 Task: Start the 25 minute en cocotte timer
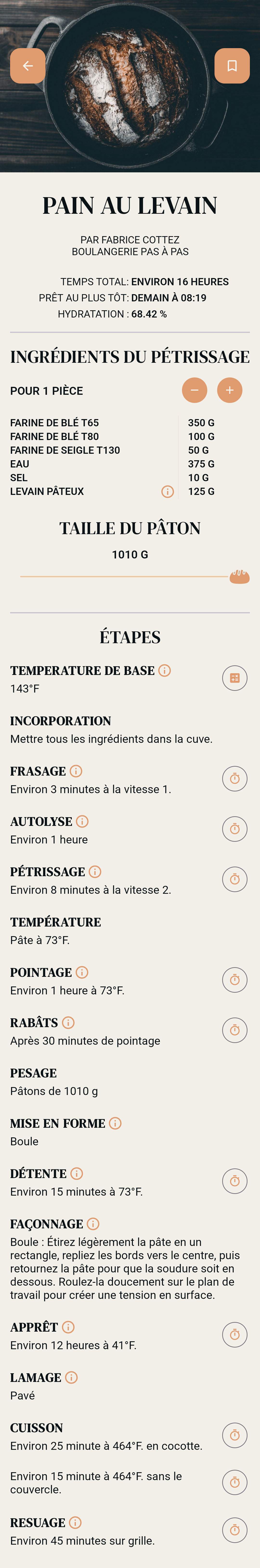click(234, 1435)
